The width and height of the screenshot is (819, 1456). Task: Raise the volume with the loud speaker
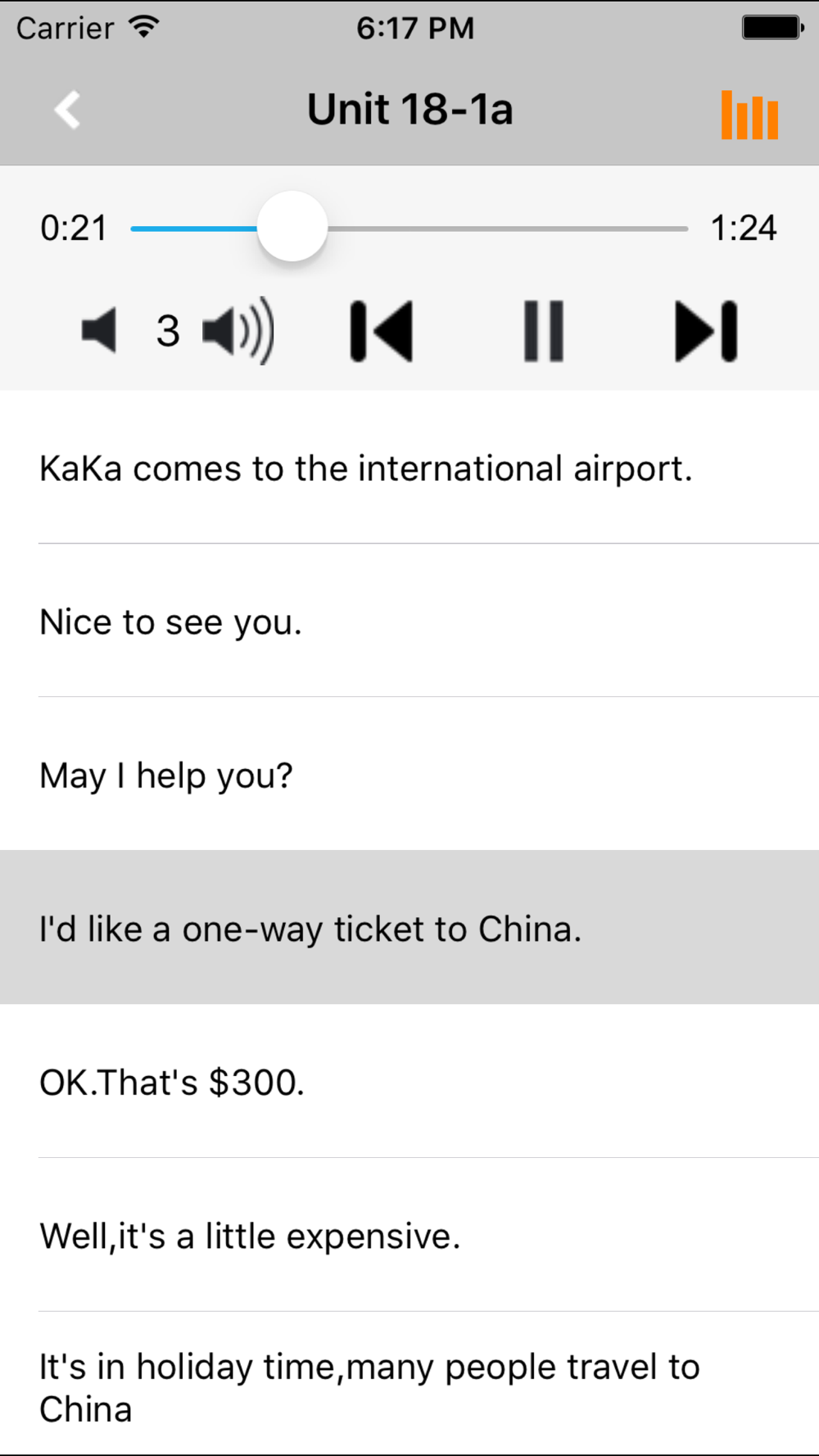238,331
